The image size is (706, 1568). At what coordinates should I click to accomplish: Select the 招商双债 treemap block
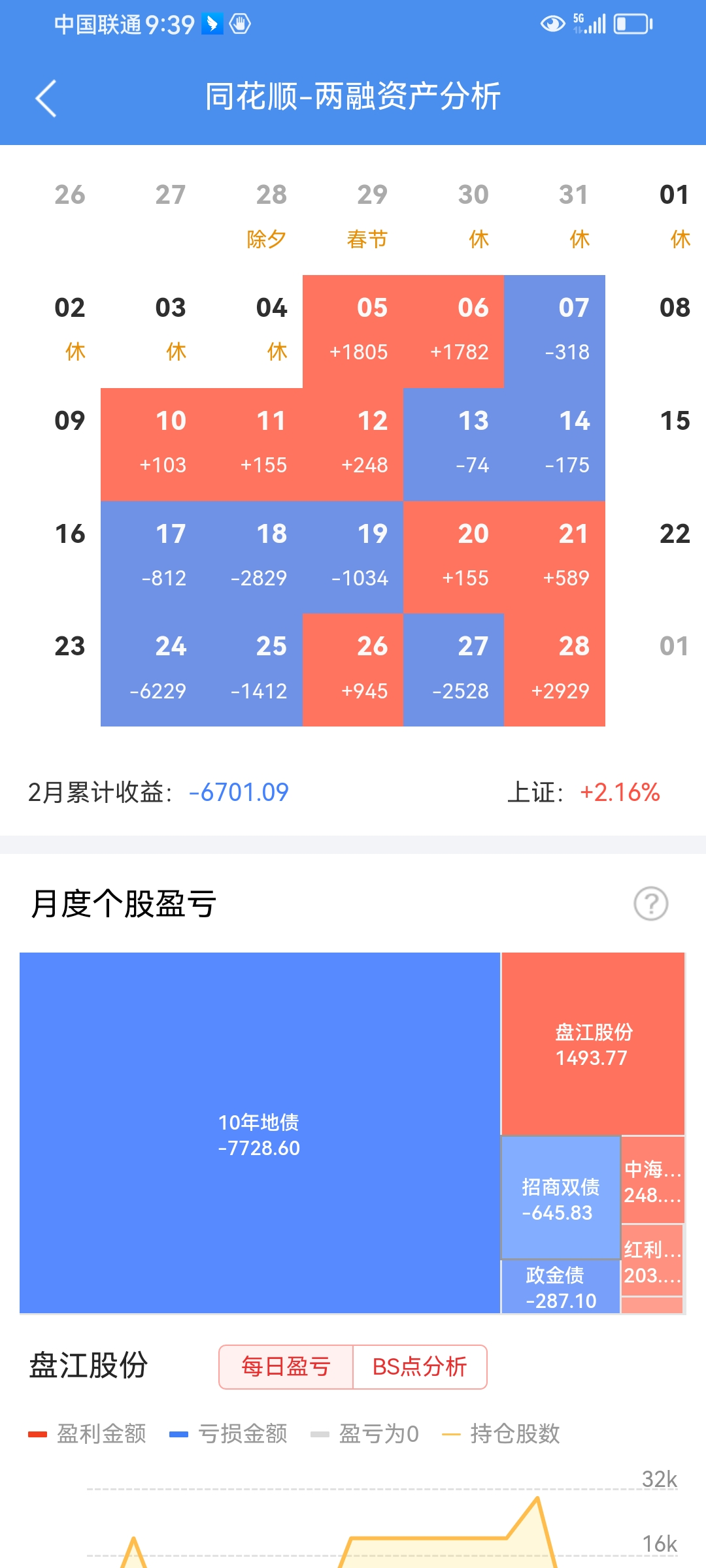pyautogui.click(x=560, y=1198)
